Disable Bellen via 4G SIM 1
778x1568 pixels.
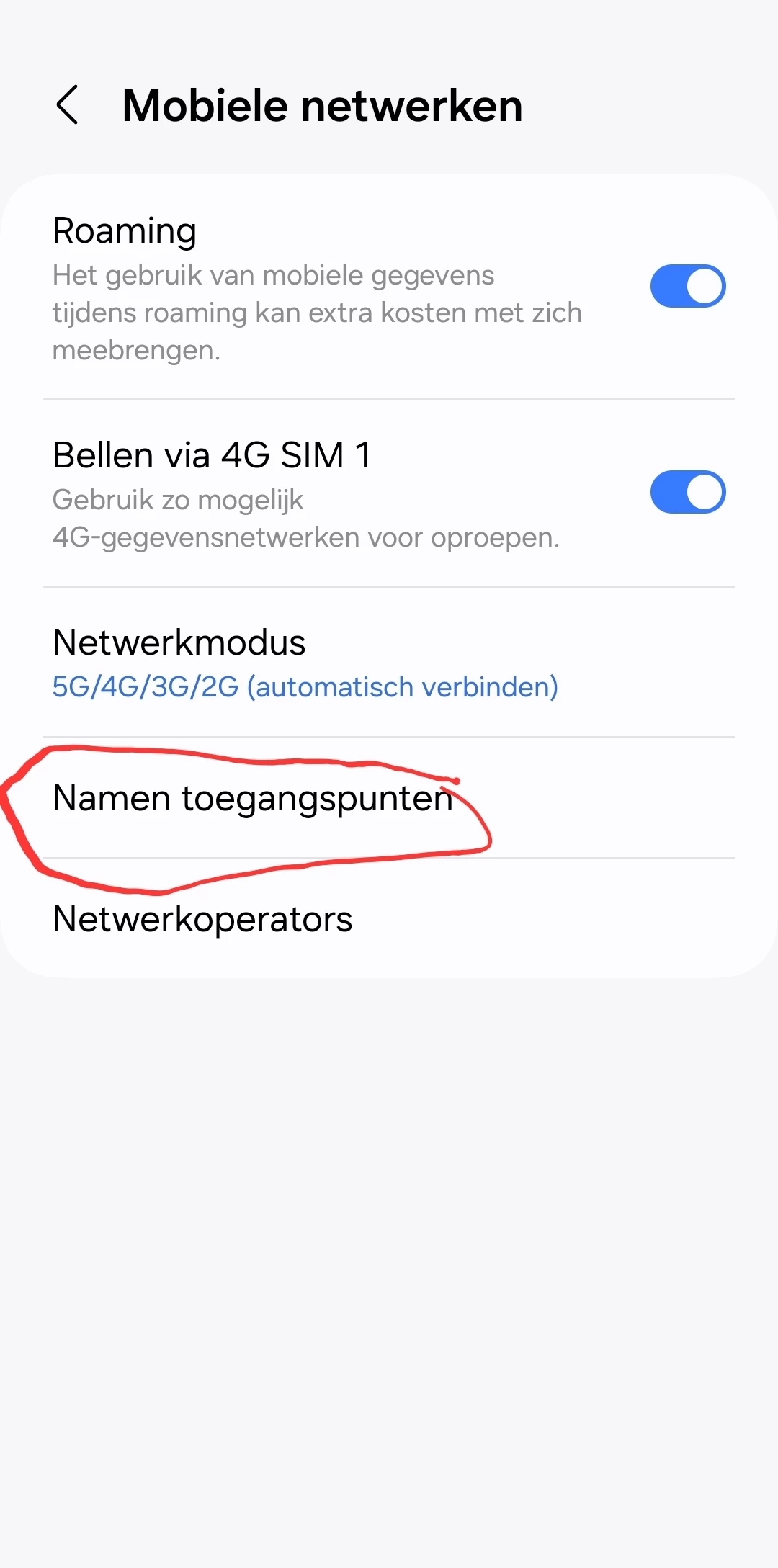(687, 492)
